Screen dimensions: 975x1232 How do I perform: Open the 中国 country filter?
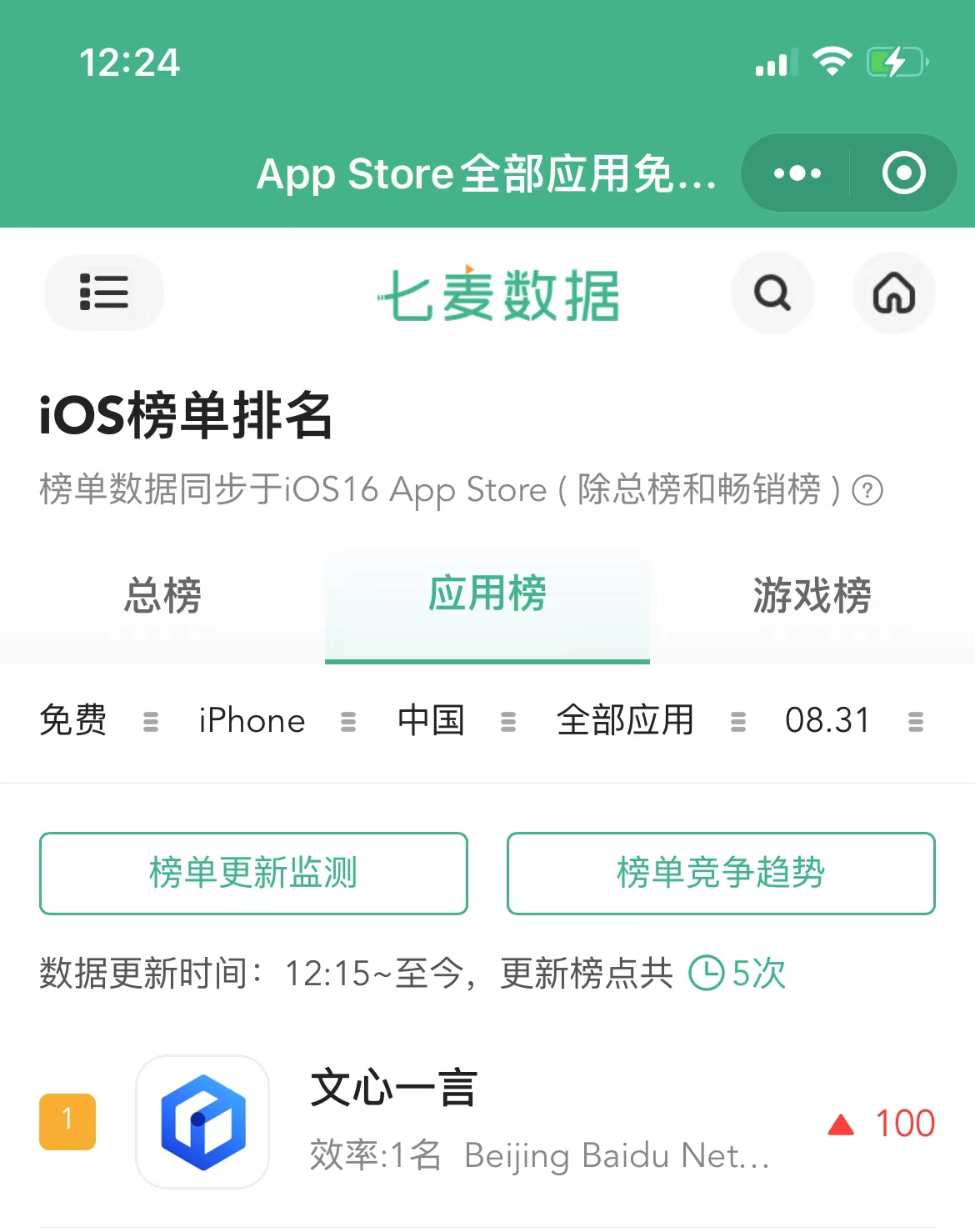(x=455, y=721)
